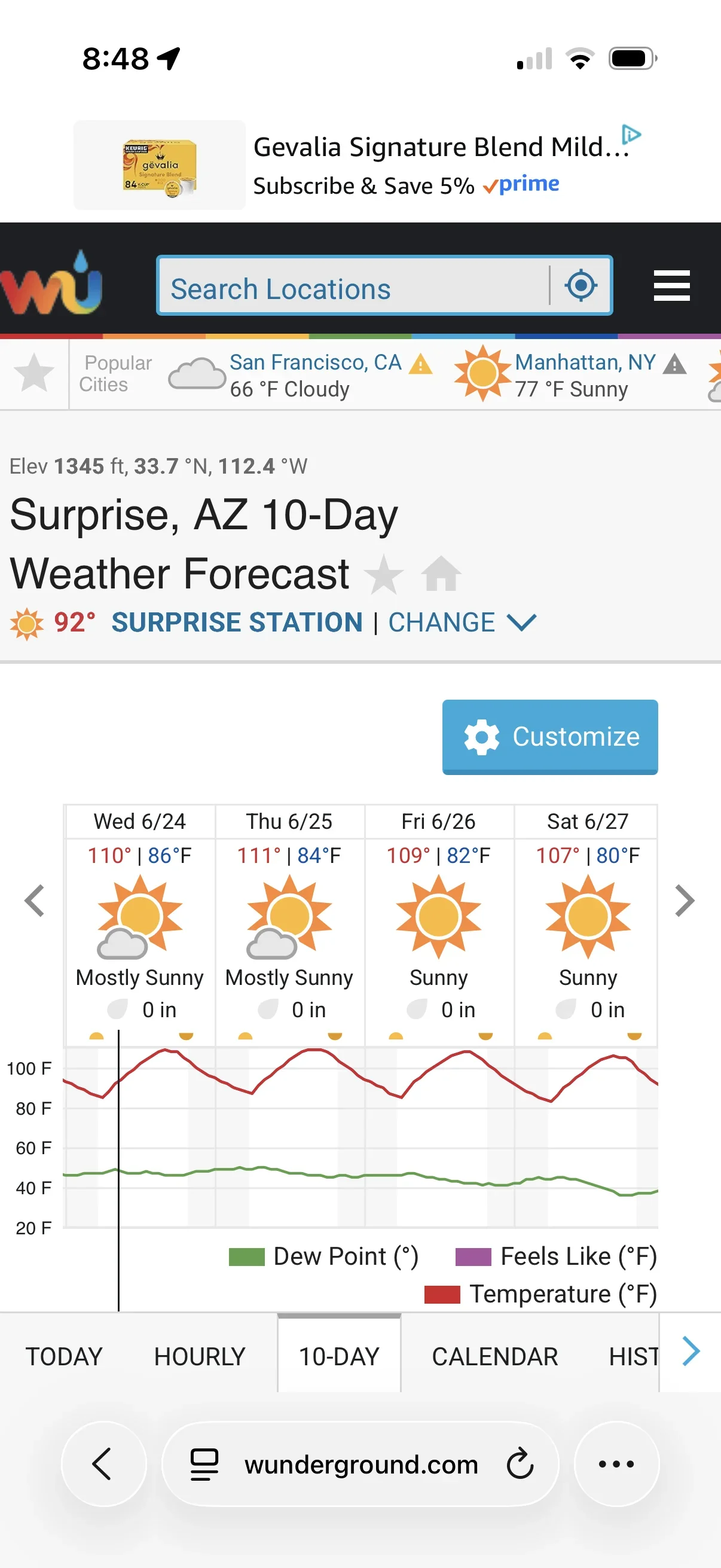The height and width of the screenshot is (1568, 721).
Task: Set Surprise as home location
Action: click(441, 573)
